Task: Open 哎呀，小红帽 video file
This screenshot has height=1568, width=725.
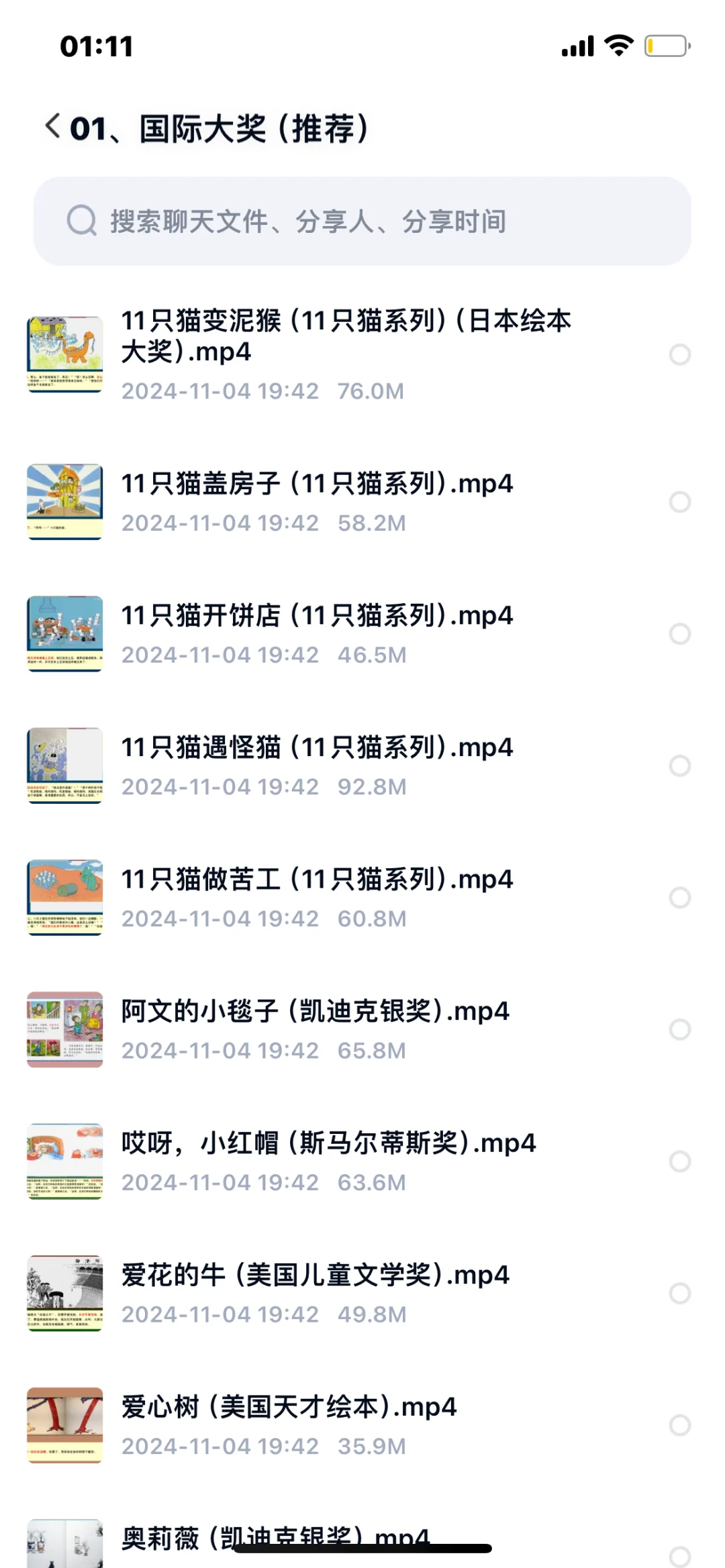Action: click(329, 1143)
